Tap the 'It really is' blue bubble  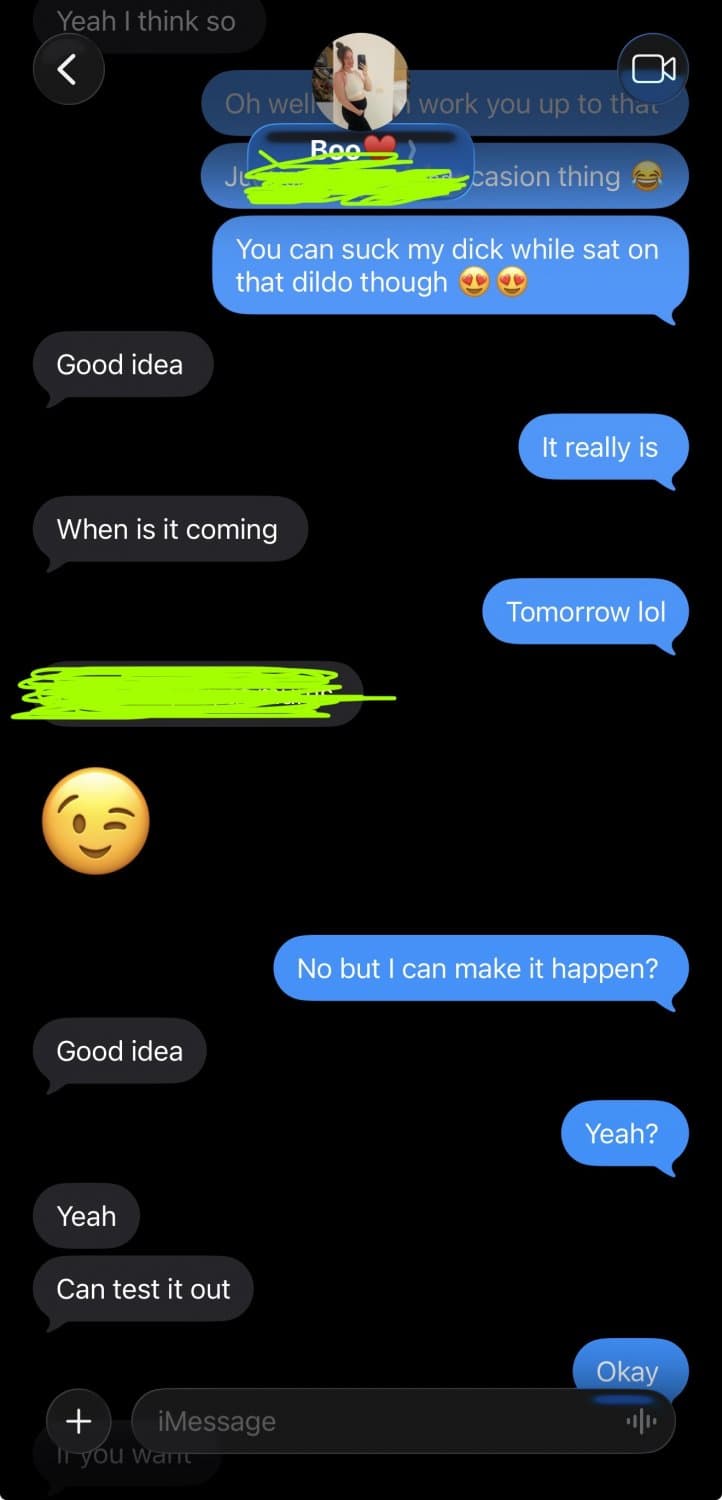(603, 447)
